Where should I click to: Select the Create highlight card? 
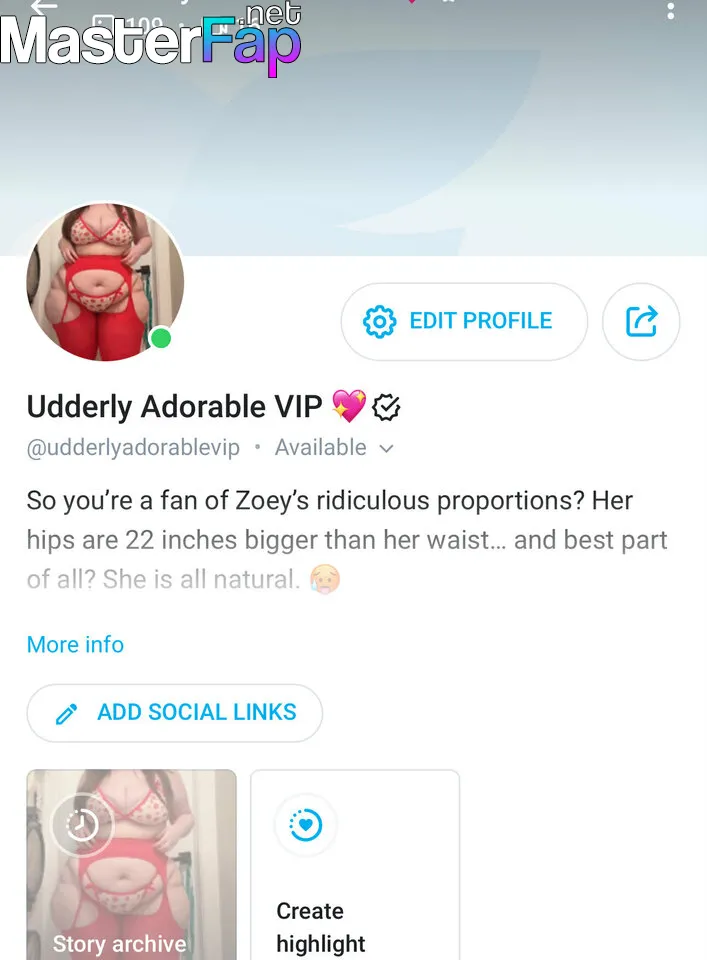(x=354, y=865)
